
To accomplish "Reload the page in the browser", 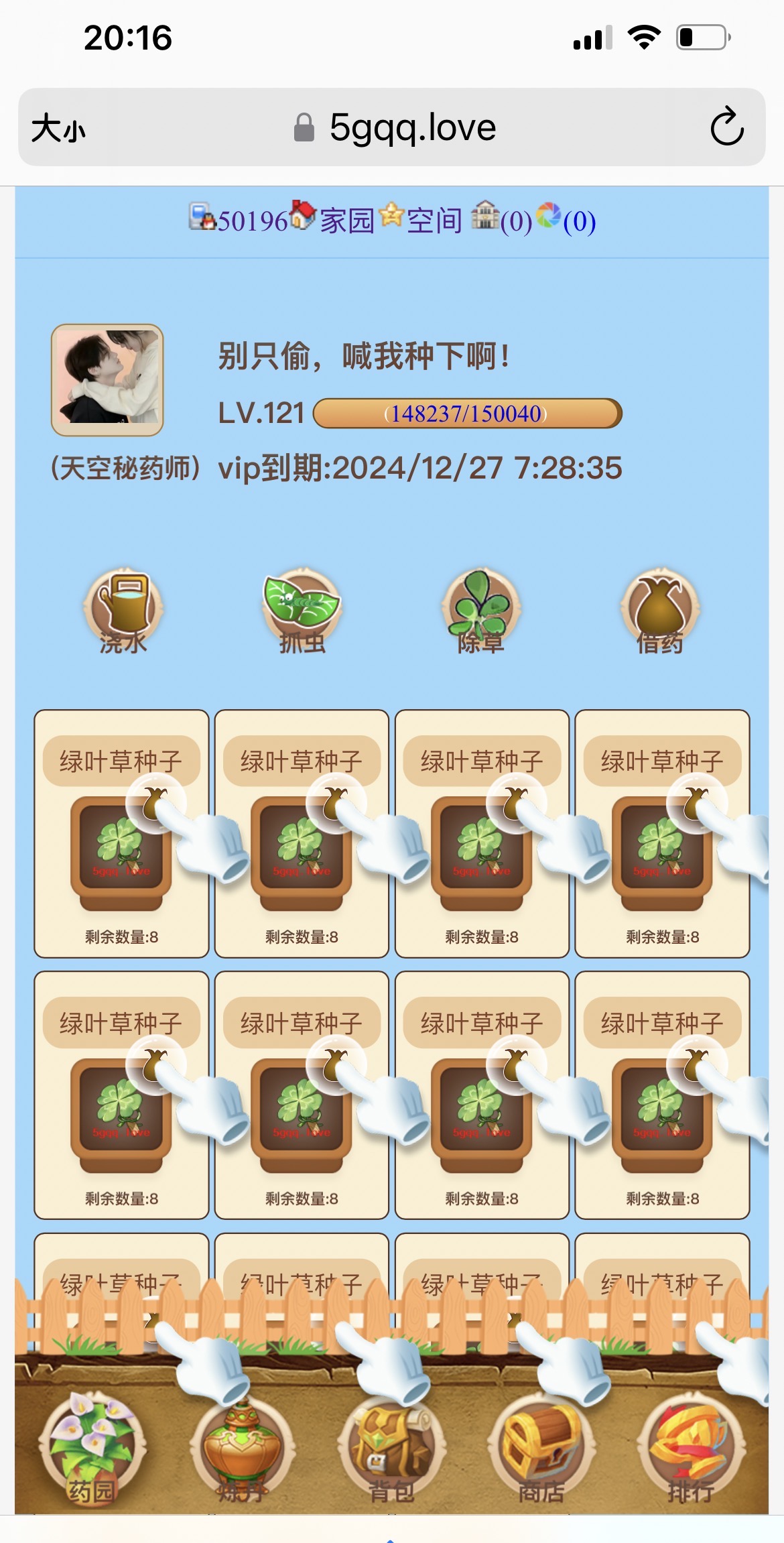I will click(x=727, y=127).
